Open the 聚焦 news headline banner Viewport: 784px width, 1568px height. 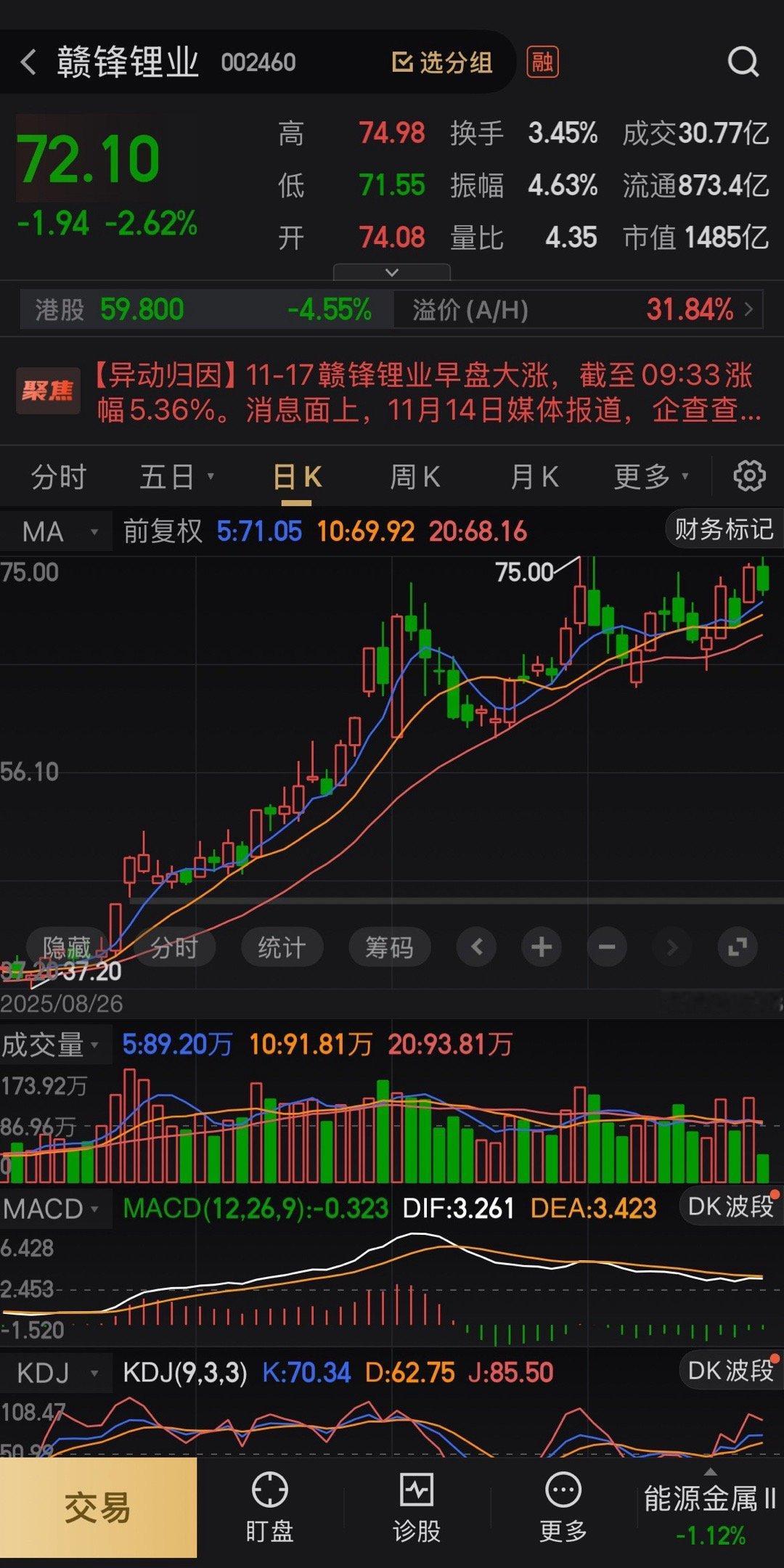[392, 390]
